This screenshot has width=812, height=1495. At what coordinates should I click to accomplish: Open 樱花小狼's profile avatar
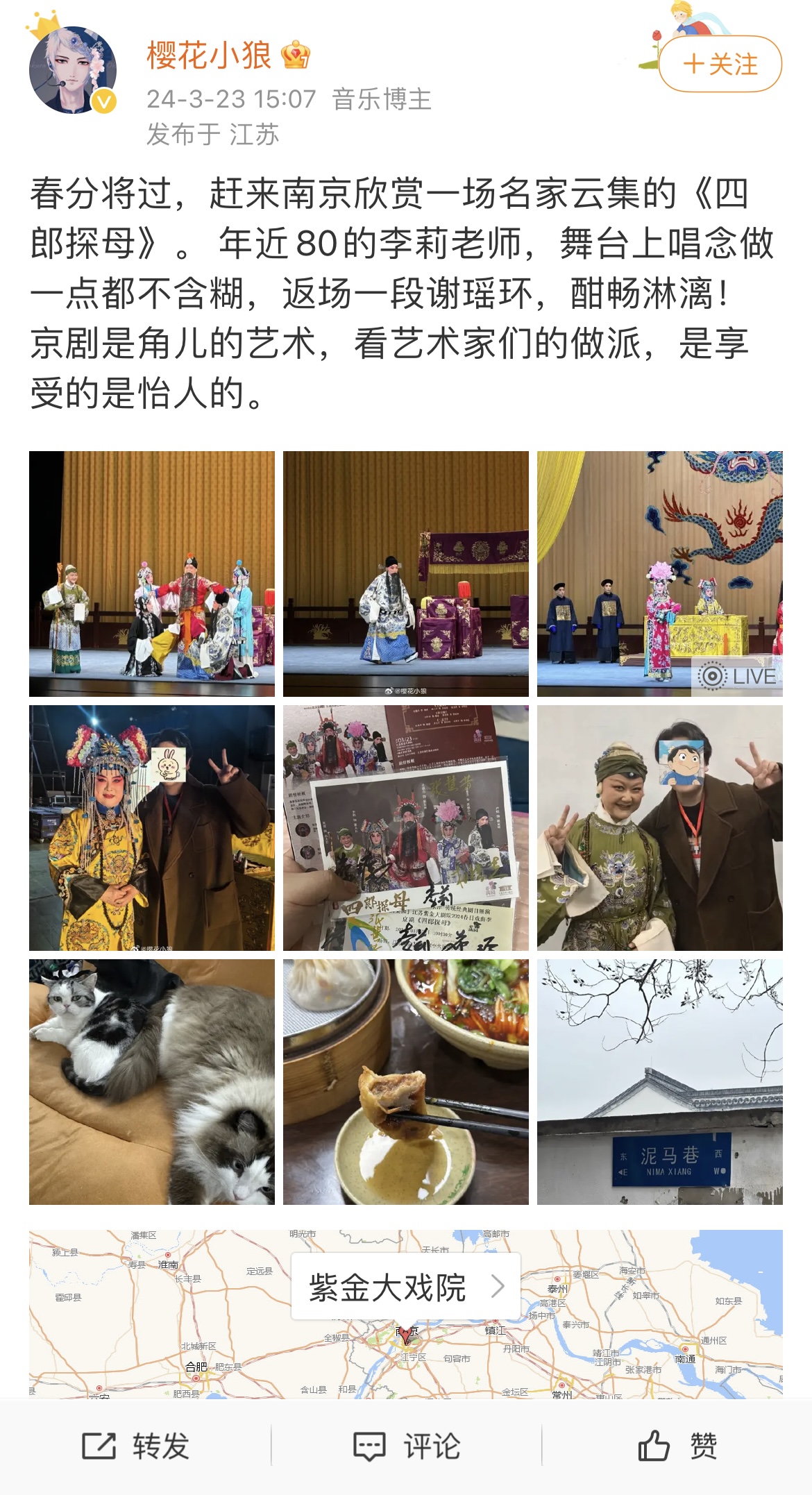tap(72, 70)
